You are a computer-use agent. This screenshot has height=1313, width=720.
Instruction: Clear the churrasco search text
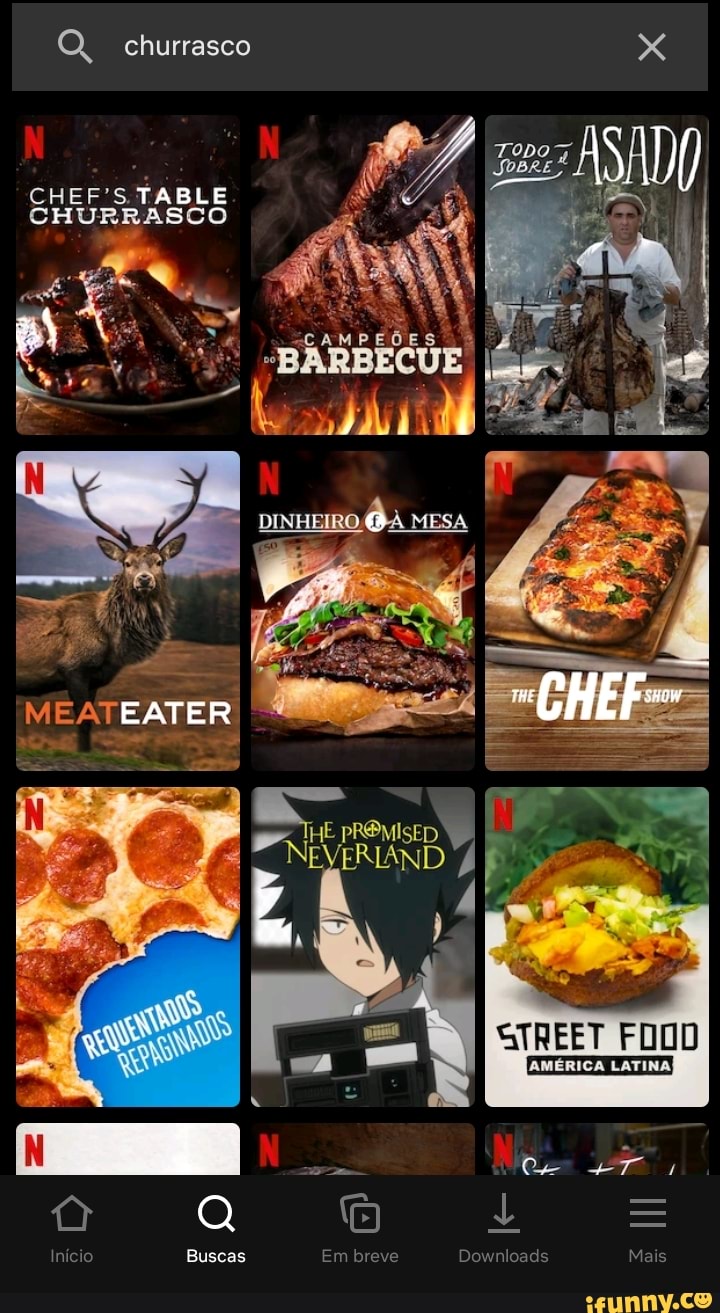(x=651, y=46)
